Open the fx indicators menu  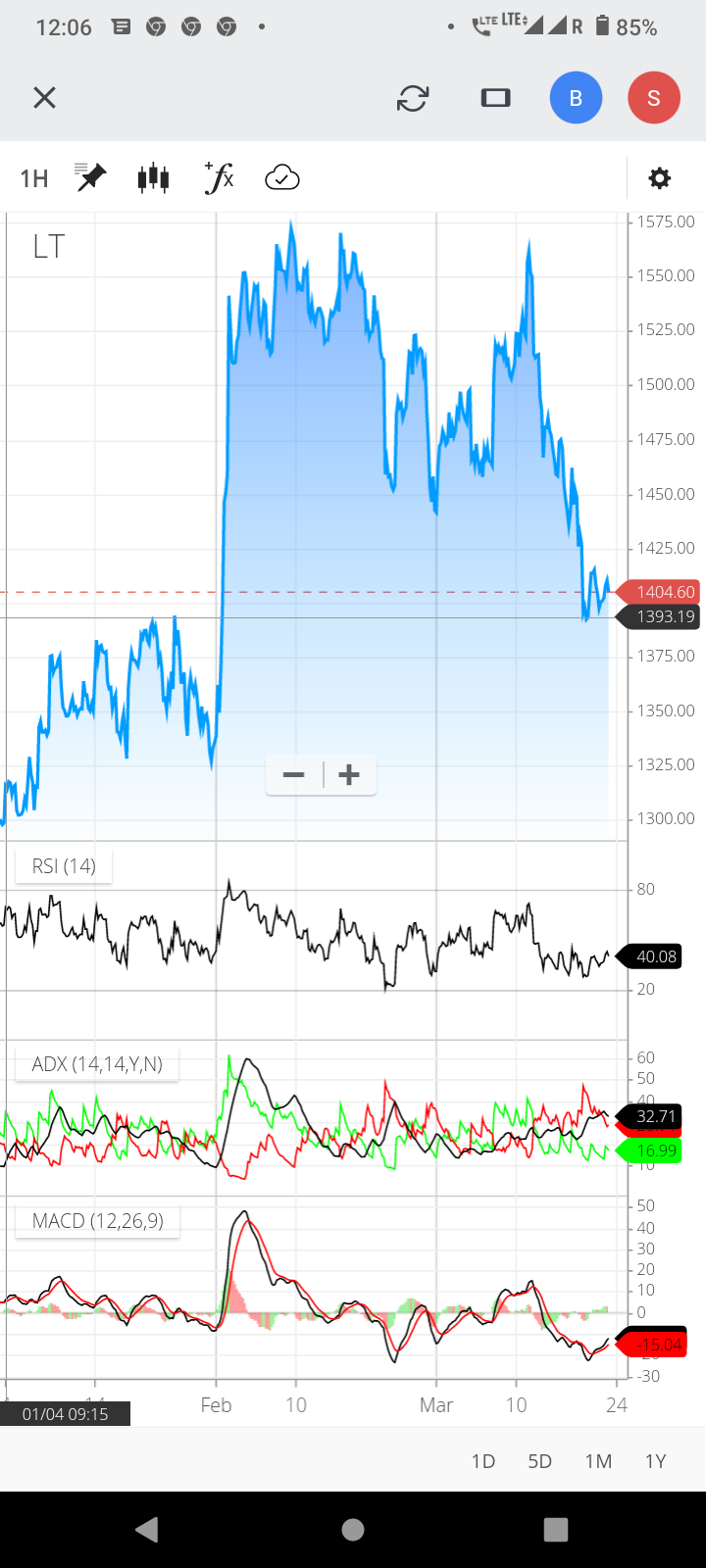click(220, 177)
